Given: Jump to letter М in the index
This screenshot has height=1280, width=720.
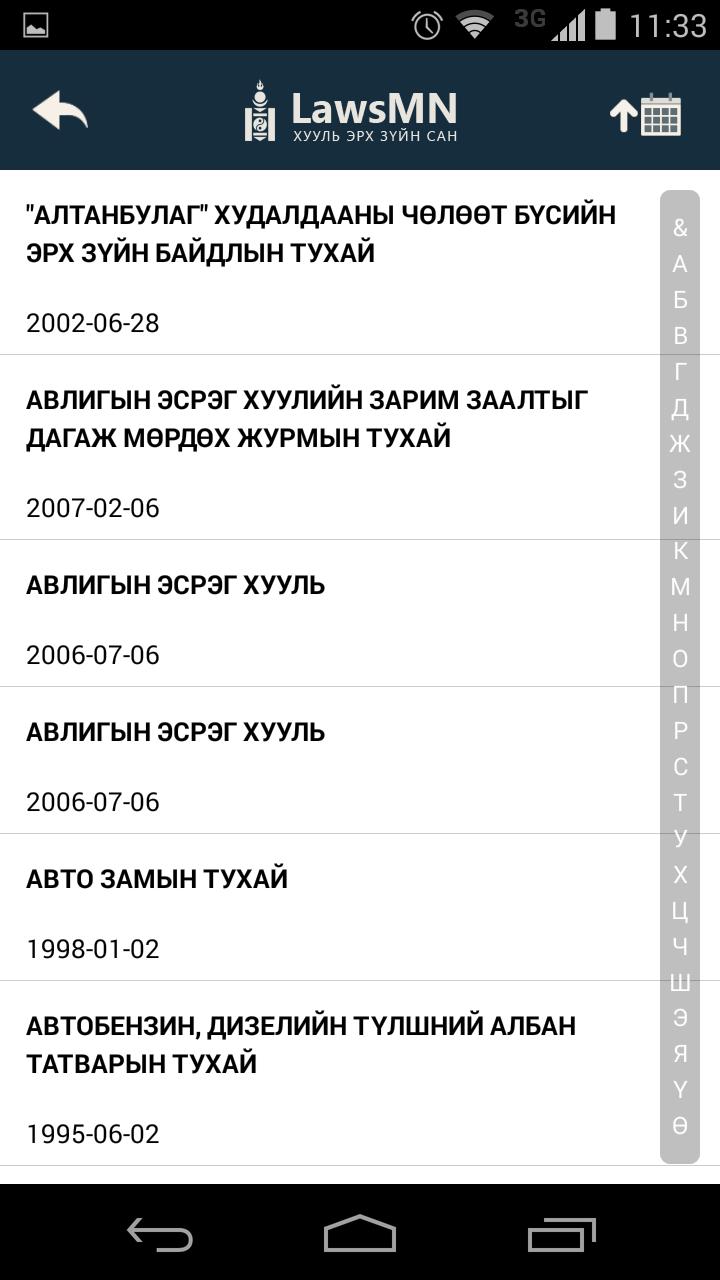Looking at the screenshot, I should [680, 587].
